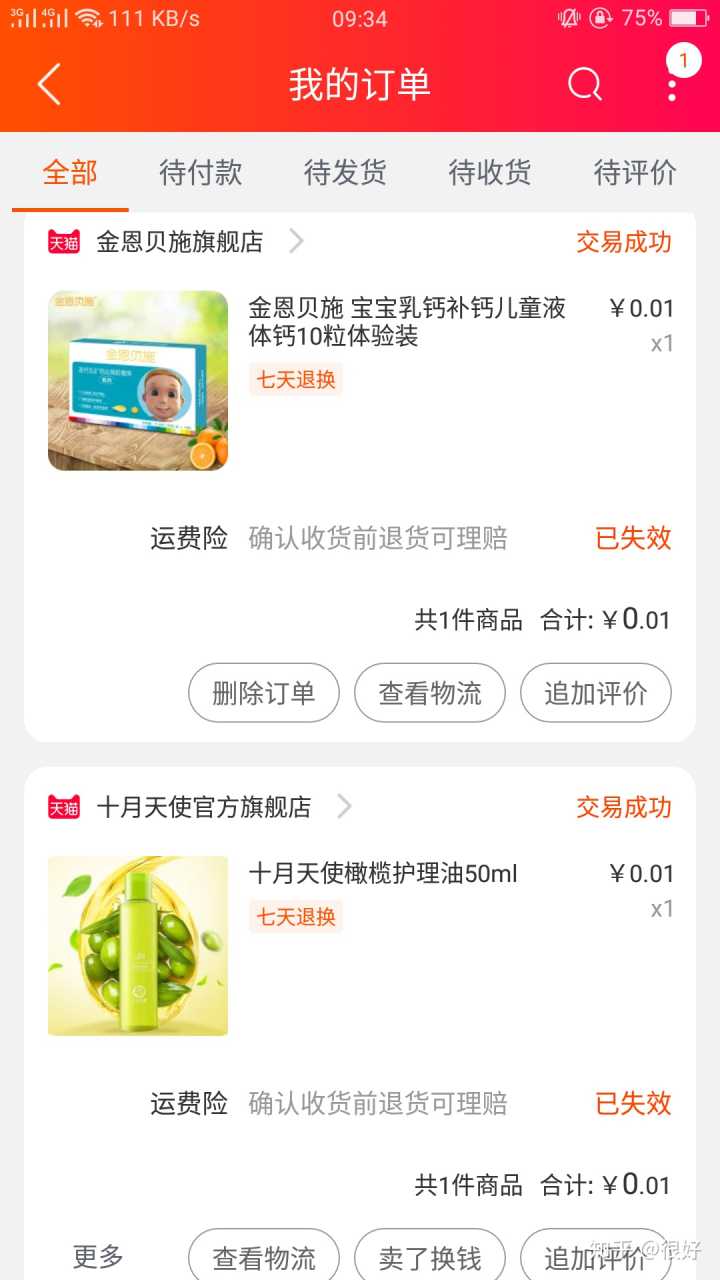This screenshot has height=1280, width=720.
Task: Open the 金恩贝施旗舰店 store page
Action: click(x=180, y=242)
